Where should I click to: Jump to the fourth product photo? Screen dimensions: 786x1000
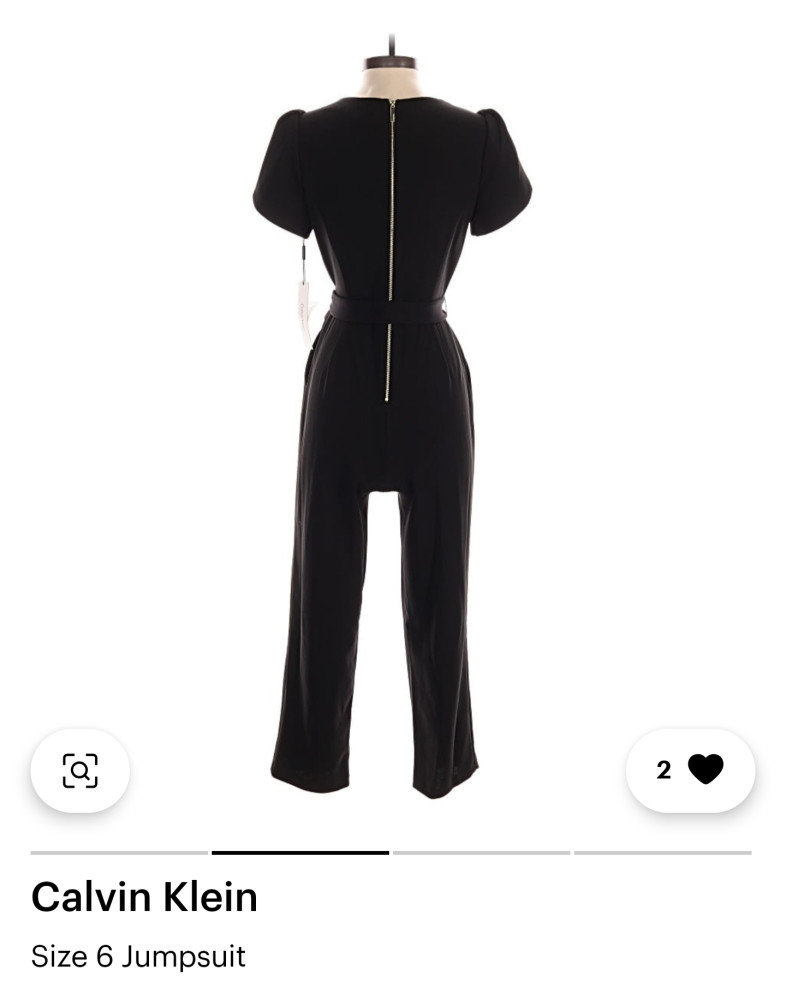click(x=663, y=853)
